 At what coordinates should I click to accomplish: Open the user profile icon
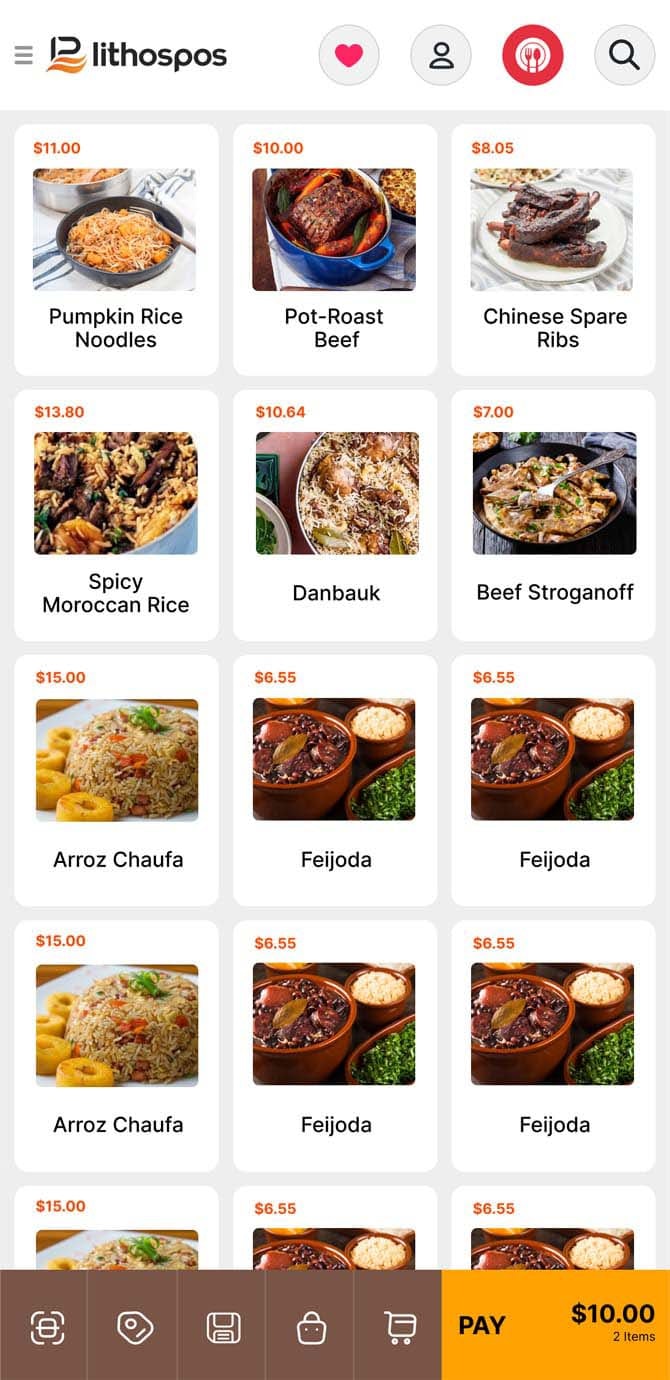[441, 55]
